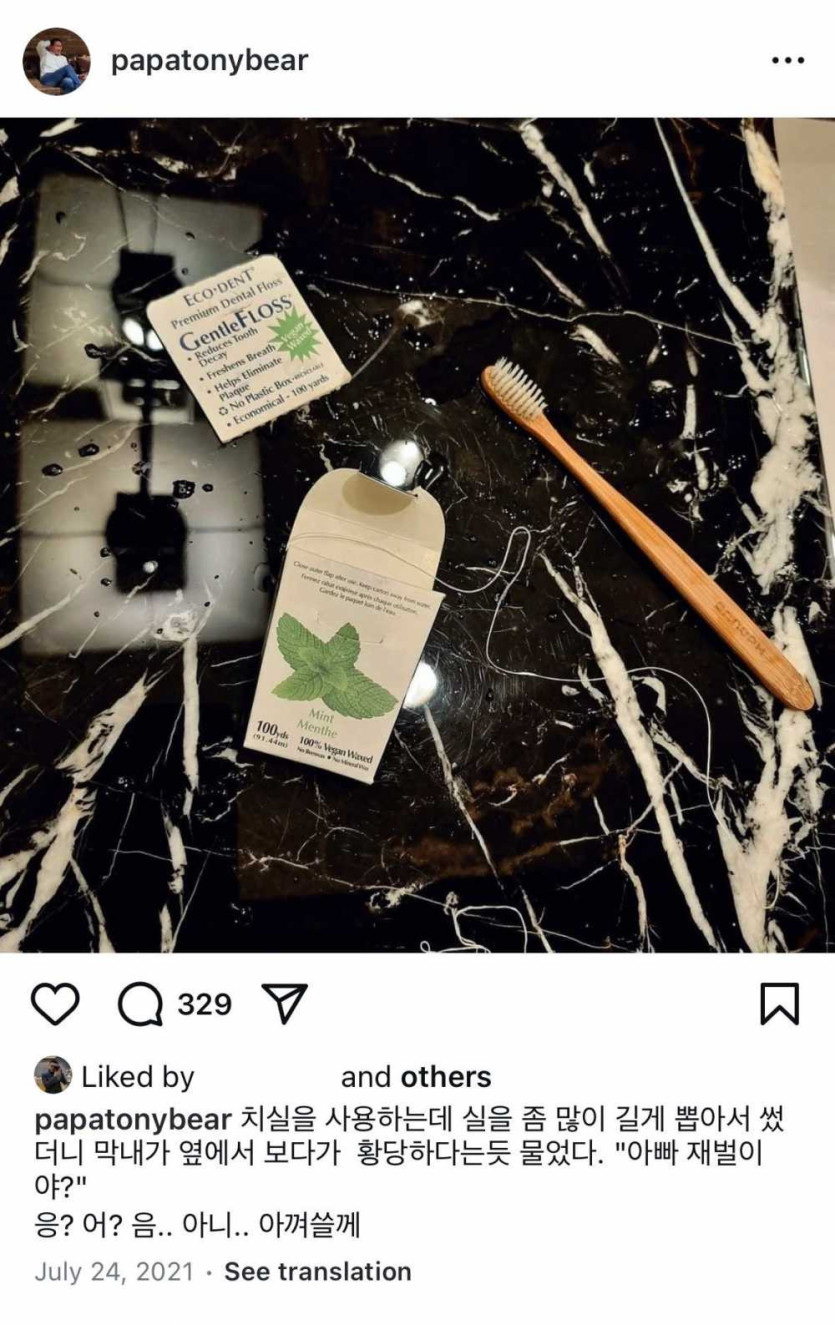View the others who liked this post
The height and width of the screenshot is (1325, 835).
[446, 1077]
